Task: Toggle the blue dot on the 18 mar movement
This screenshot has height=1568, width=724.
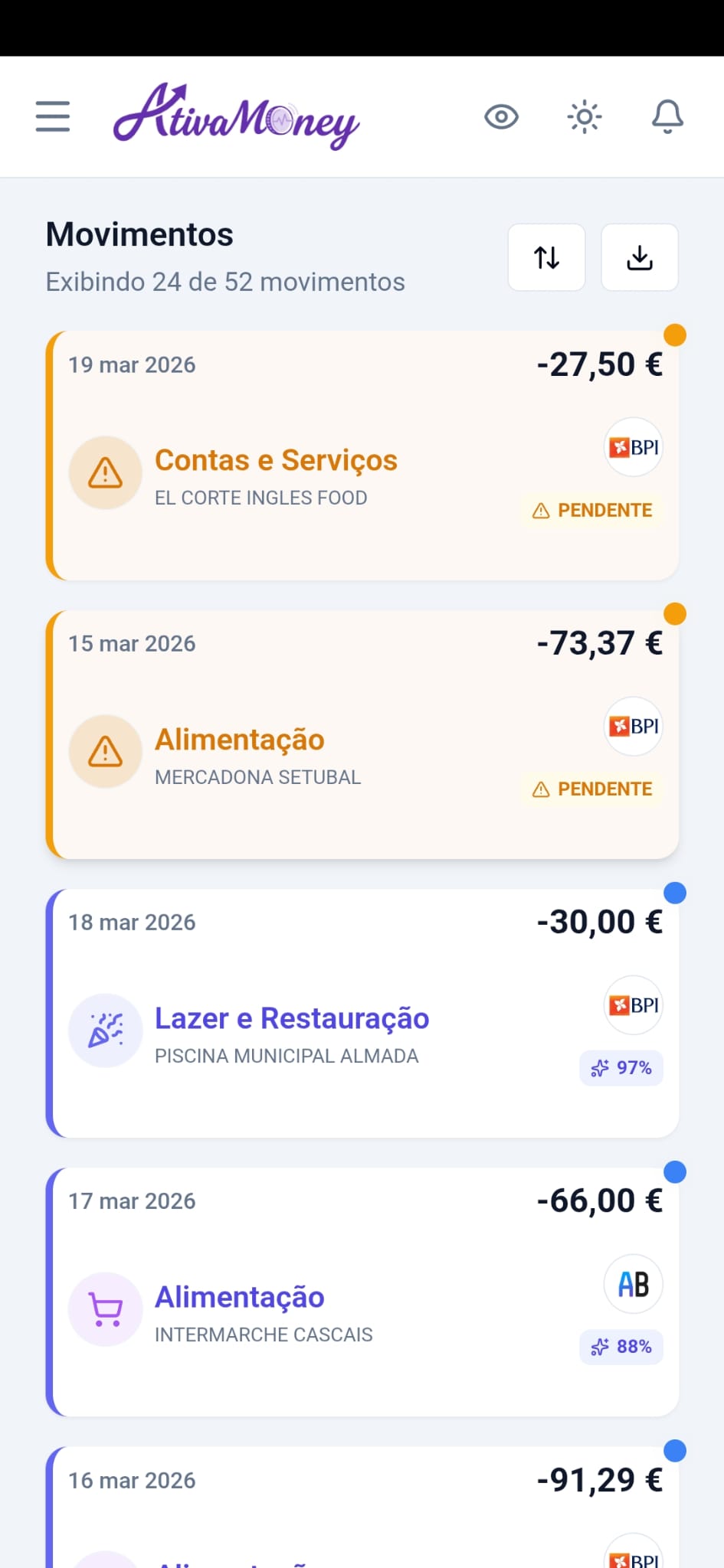Action: (x=675, y=892)
